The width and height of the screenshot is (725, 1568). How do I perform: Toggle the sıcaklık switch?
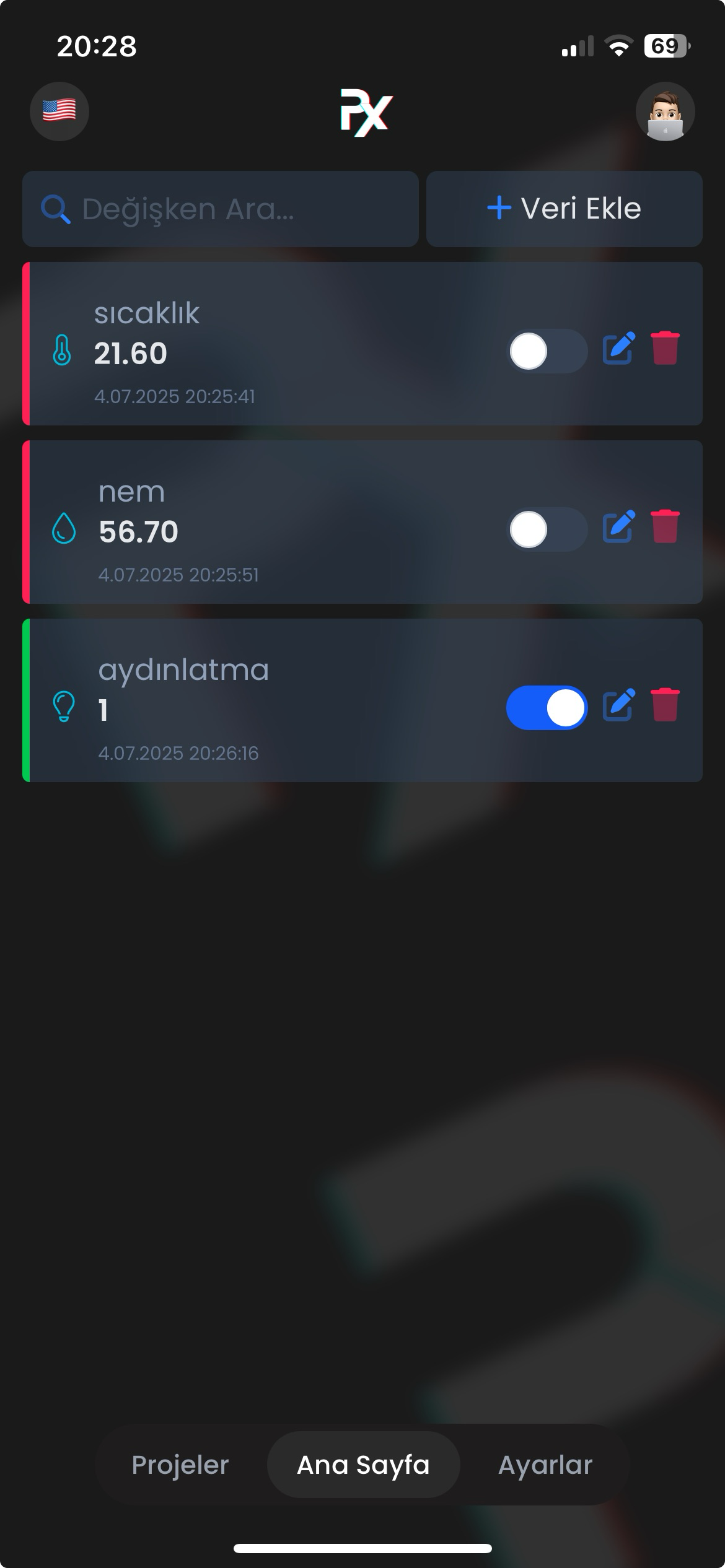(547, 351)
